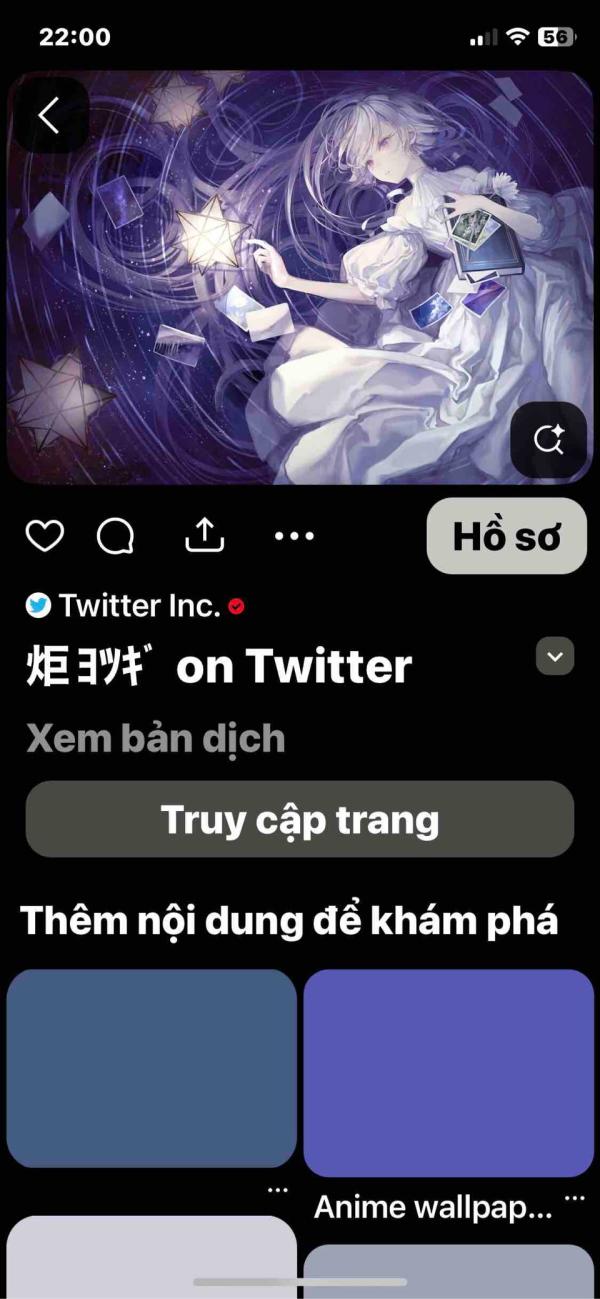Go back with the arrow icon
This screenshot has height=1299, width=600.
point(48,116)
